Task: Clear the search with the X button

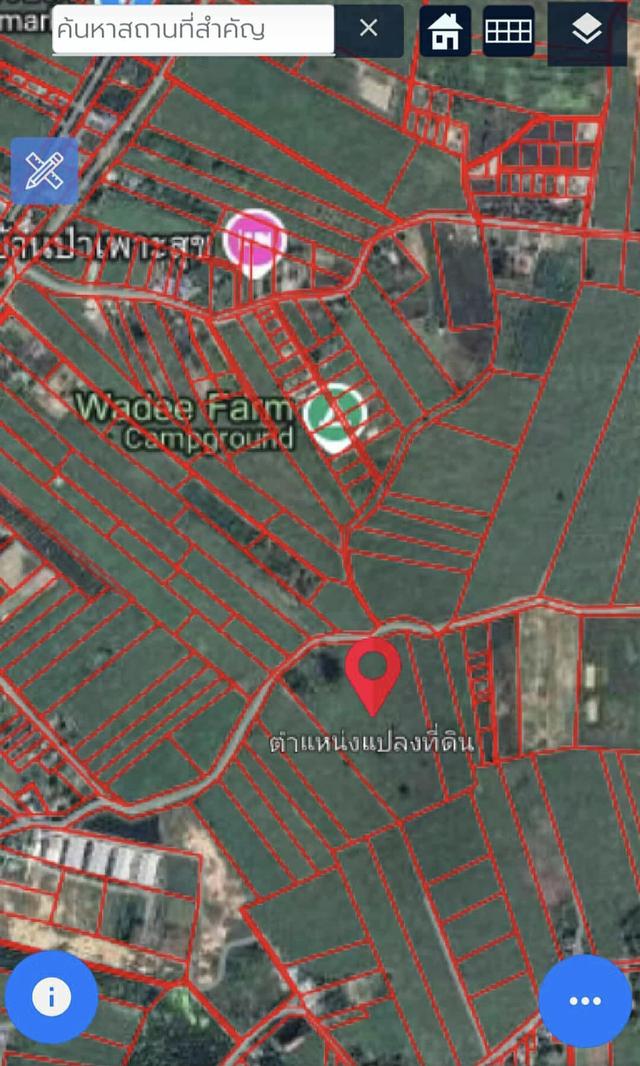Action: 369,29
